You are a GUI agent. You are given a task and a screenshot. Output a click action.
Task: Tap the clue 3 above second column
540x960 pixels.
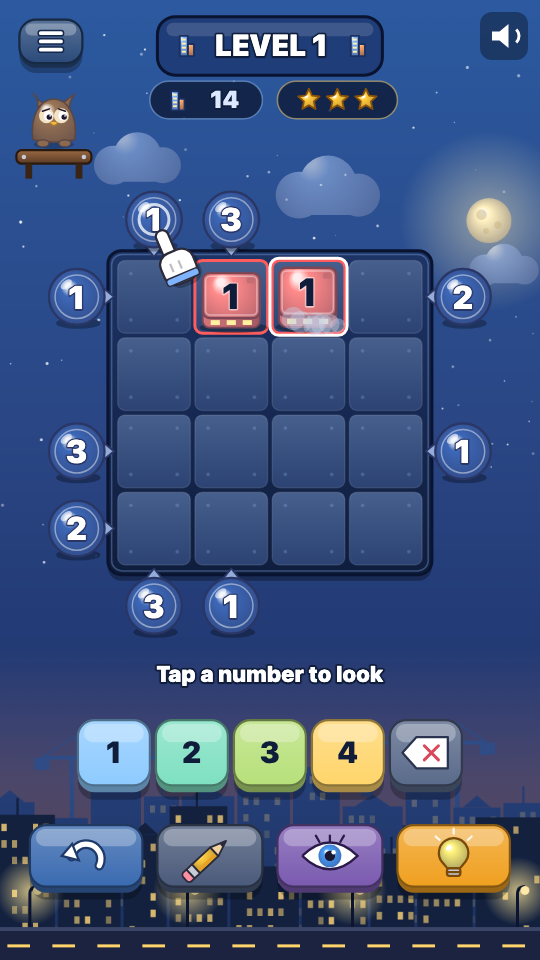pyautogui.click(x=231, y=220)
